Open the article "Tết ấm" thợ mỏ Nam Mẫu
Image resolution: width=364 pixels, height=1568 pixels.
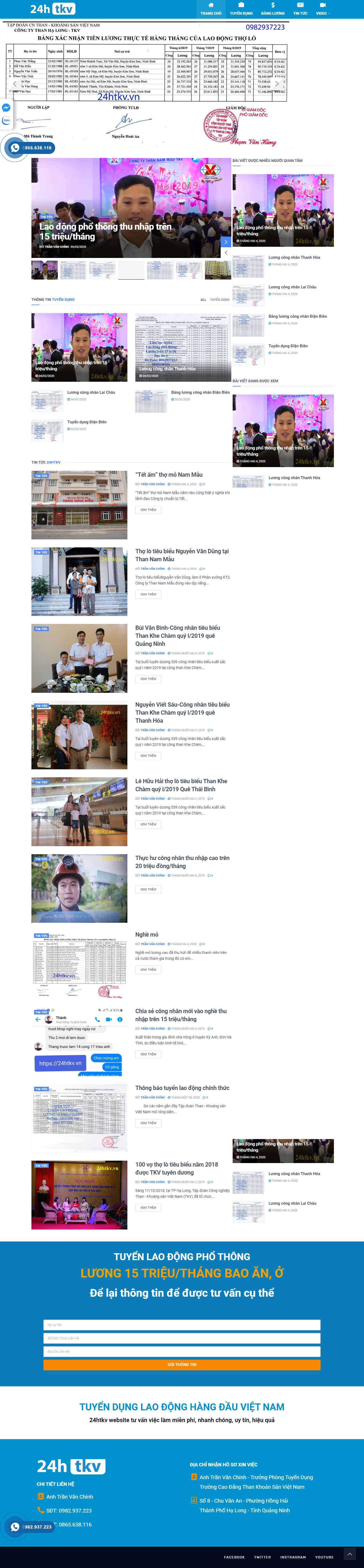169,475
